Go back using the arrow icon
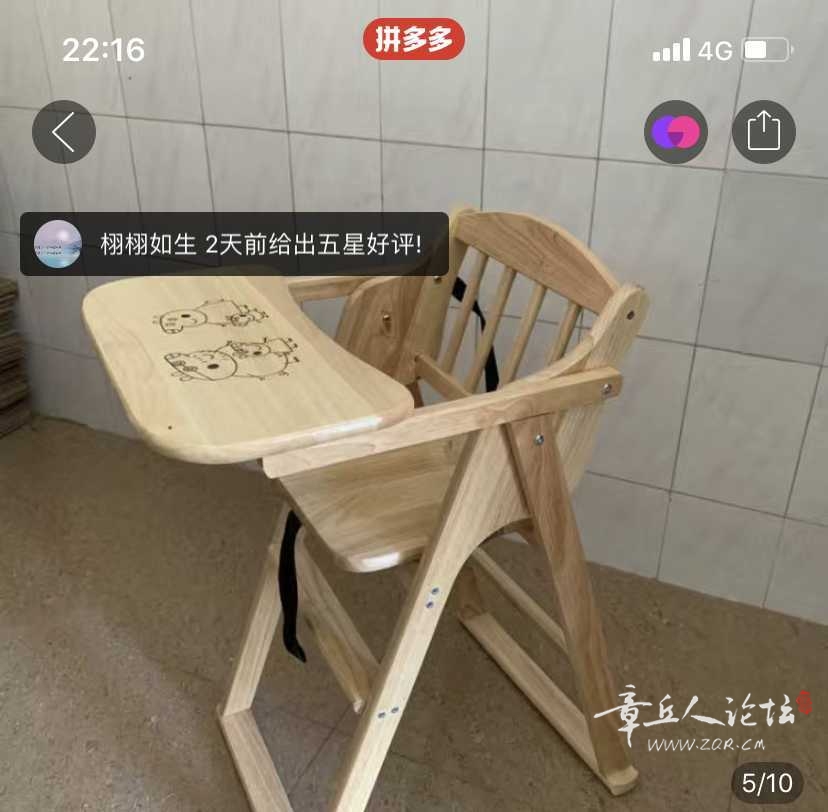 pos(64,132)
